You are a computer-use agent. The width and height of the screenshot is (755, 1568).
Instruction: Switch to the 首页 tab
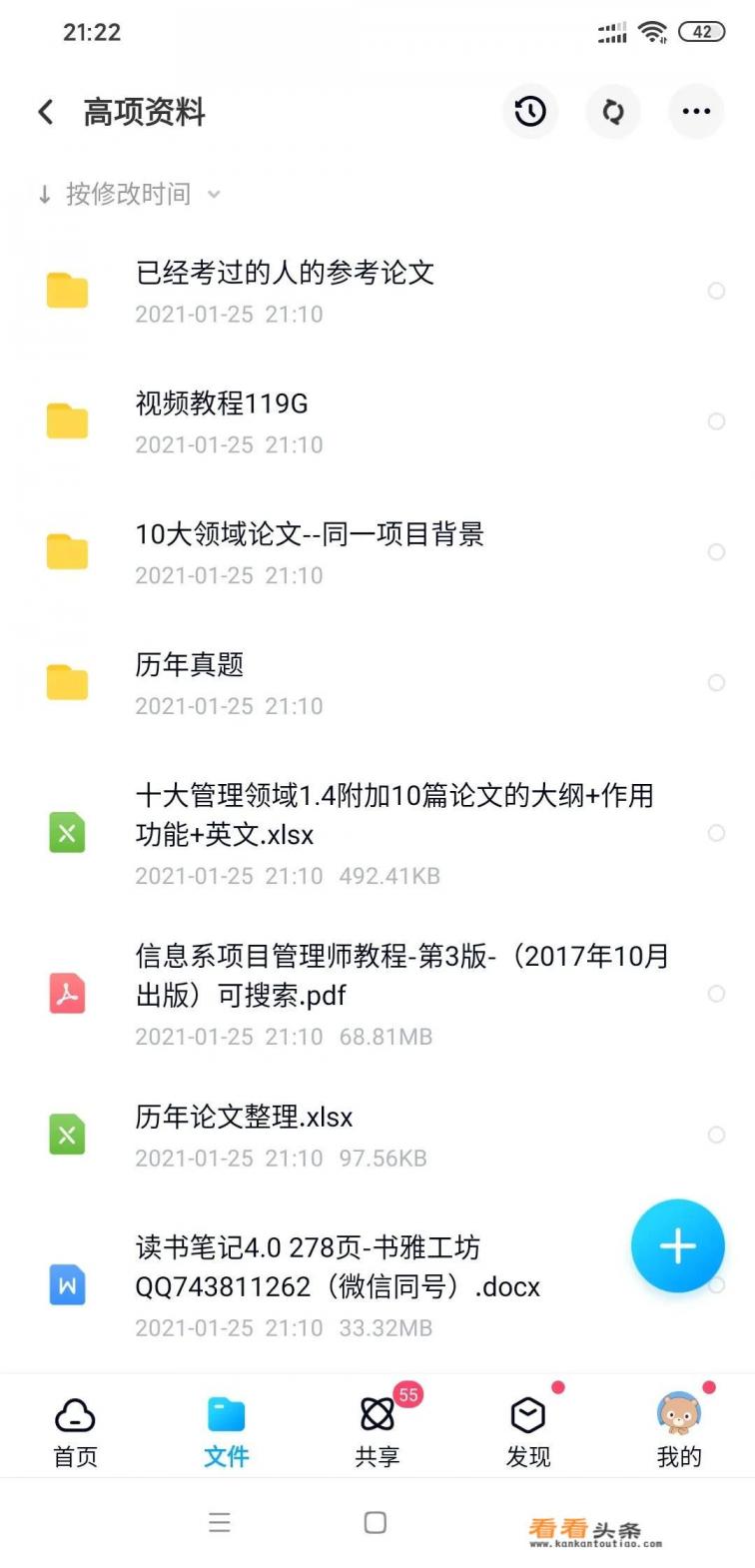pos(75,1431)
